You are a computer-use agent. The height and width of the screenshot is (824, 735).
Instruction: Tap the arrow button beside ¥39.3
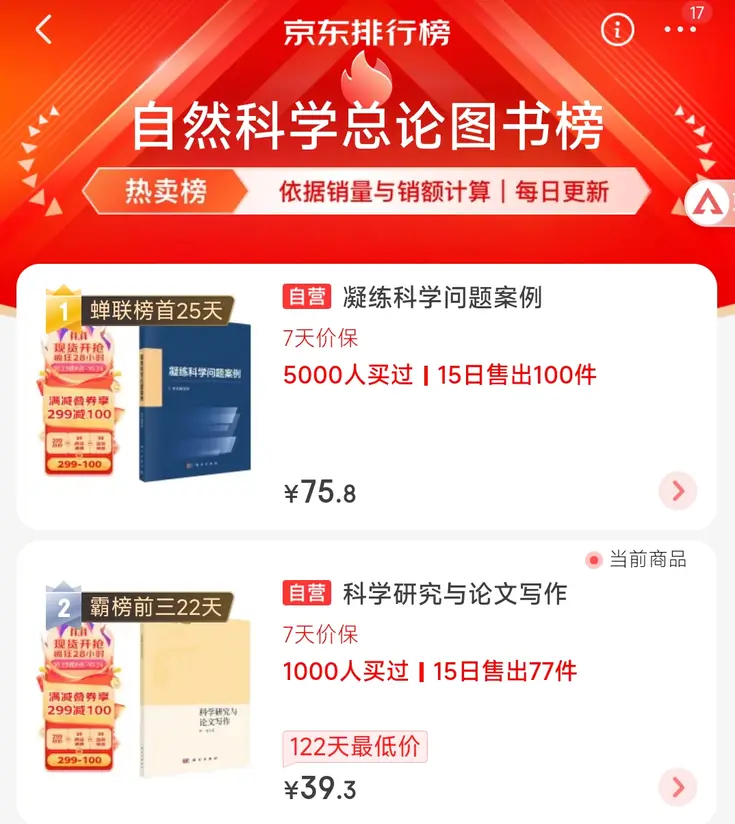click(x=678, y=787)
